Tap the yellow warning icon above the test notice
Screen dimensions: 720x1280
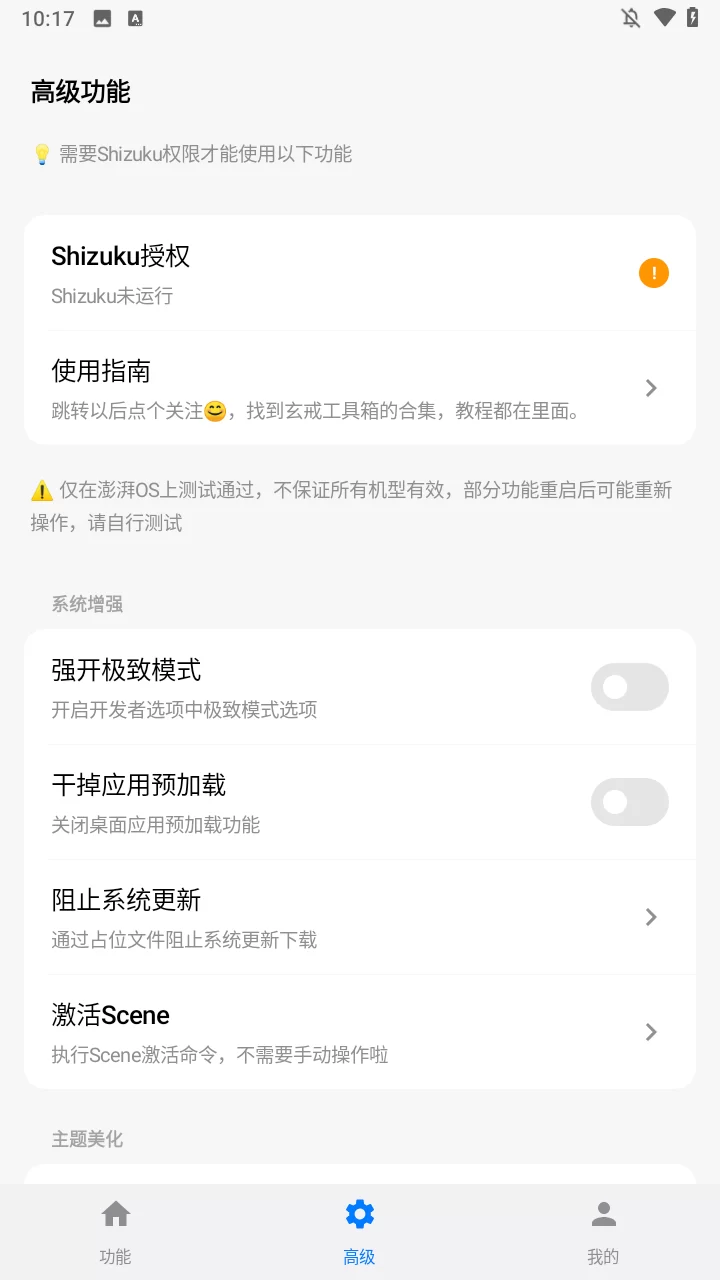(x=40, y=489)
